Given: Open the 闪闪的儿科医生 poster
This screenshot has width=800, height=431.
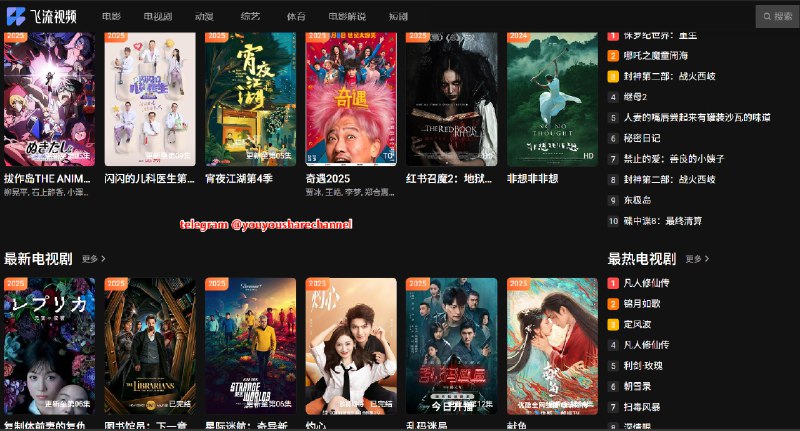Looking at the screenshot, I should tap(150, 100).
